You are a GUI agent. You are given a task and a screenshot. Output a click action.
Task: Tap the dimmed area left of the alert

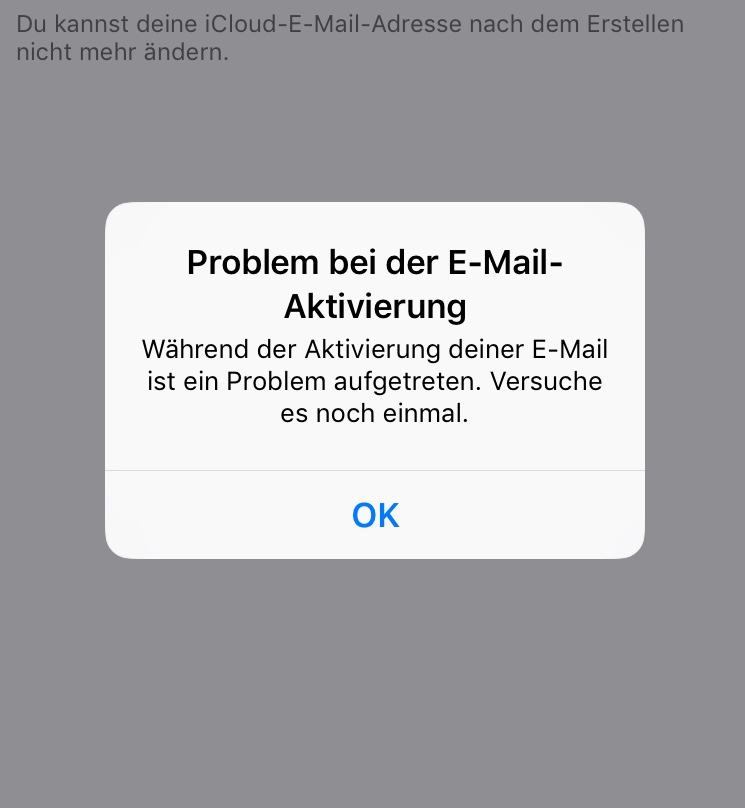click(x=50, y=378)
